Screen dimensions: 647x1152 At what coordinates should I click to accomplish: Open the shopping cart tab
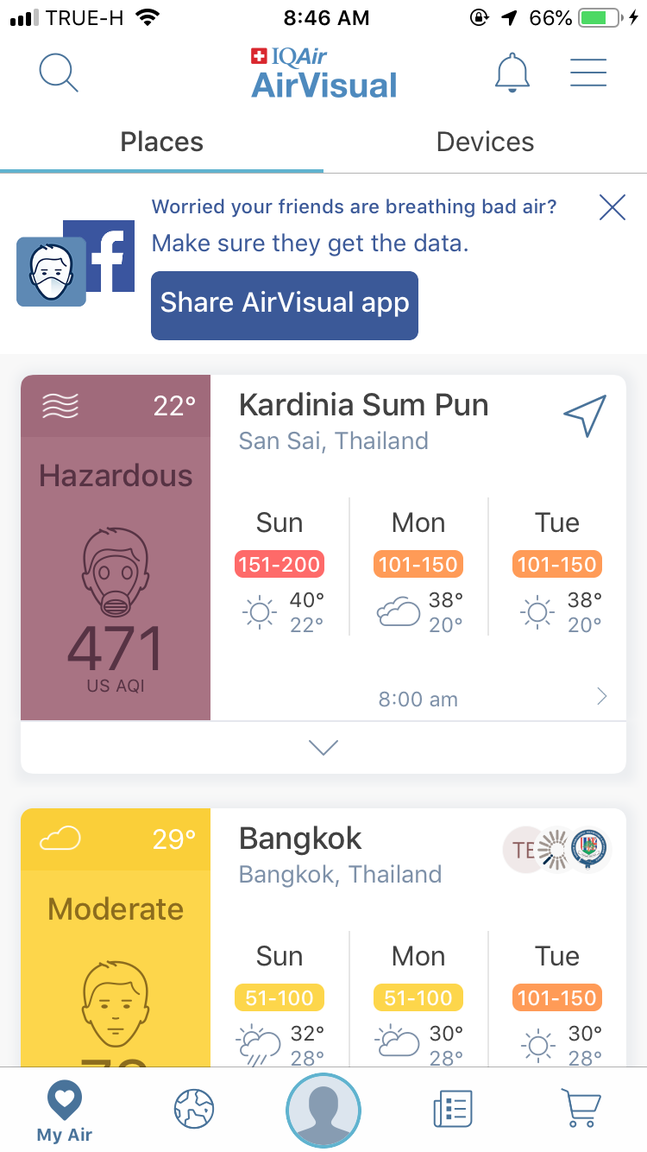581,1108
